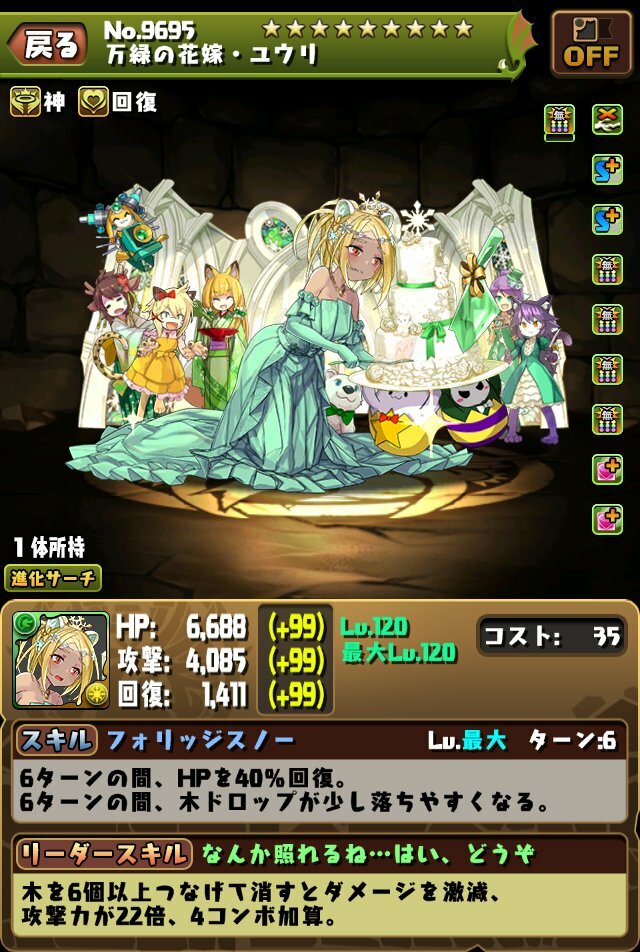The width and height of the screenshot is (640, 952).
Task: Toggle the OFF display switch
Action: coord(591,44)
